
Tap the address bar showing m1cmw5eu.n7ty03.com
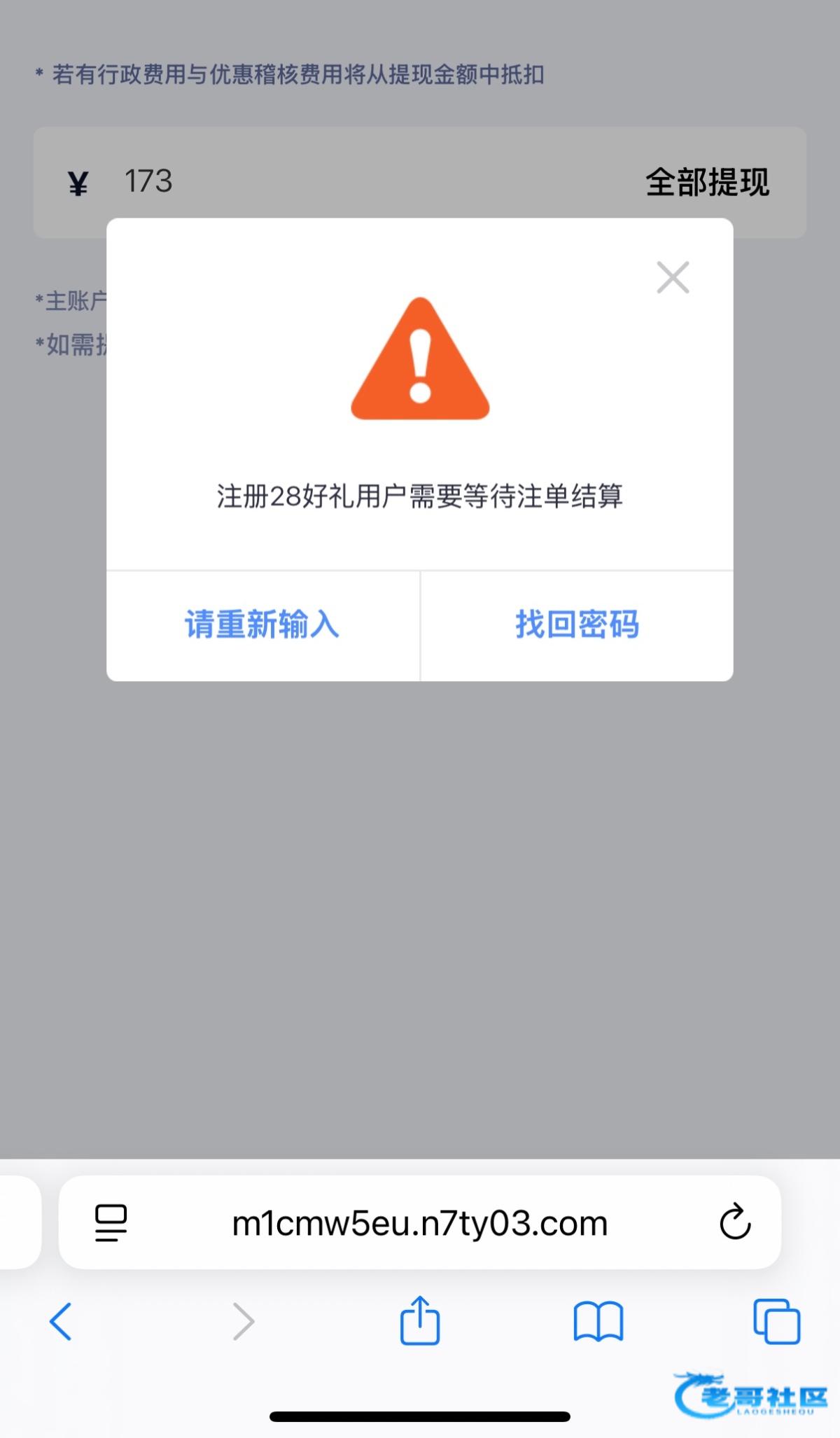[x=420, y=1223]
